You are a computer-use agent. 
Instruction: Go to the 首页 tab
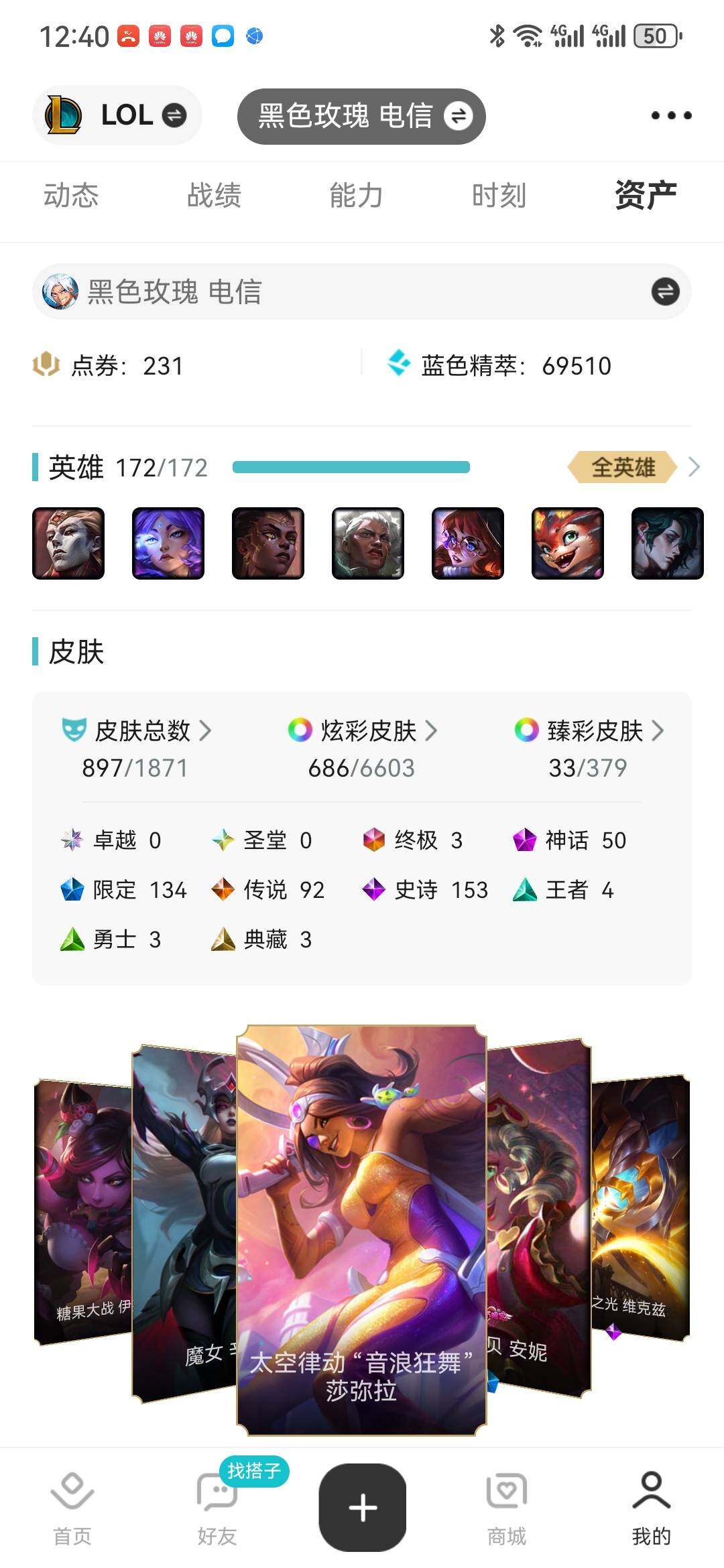(72, 1508)
